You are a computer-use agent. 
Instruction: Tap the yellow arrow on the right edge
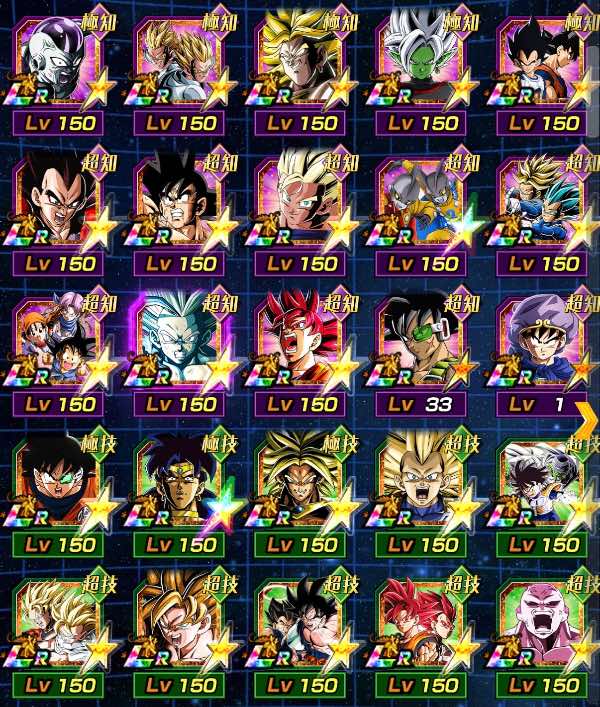[585, 430]
